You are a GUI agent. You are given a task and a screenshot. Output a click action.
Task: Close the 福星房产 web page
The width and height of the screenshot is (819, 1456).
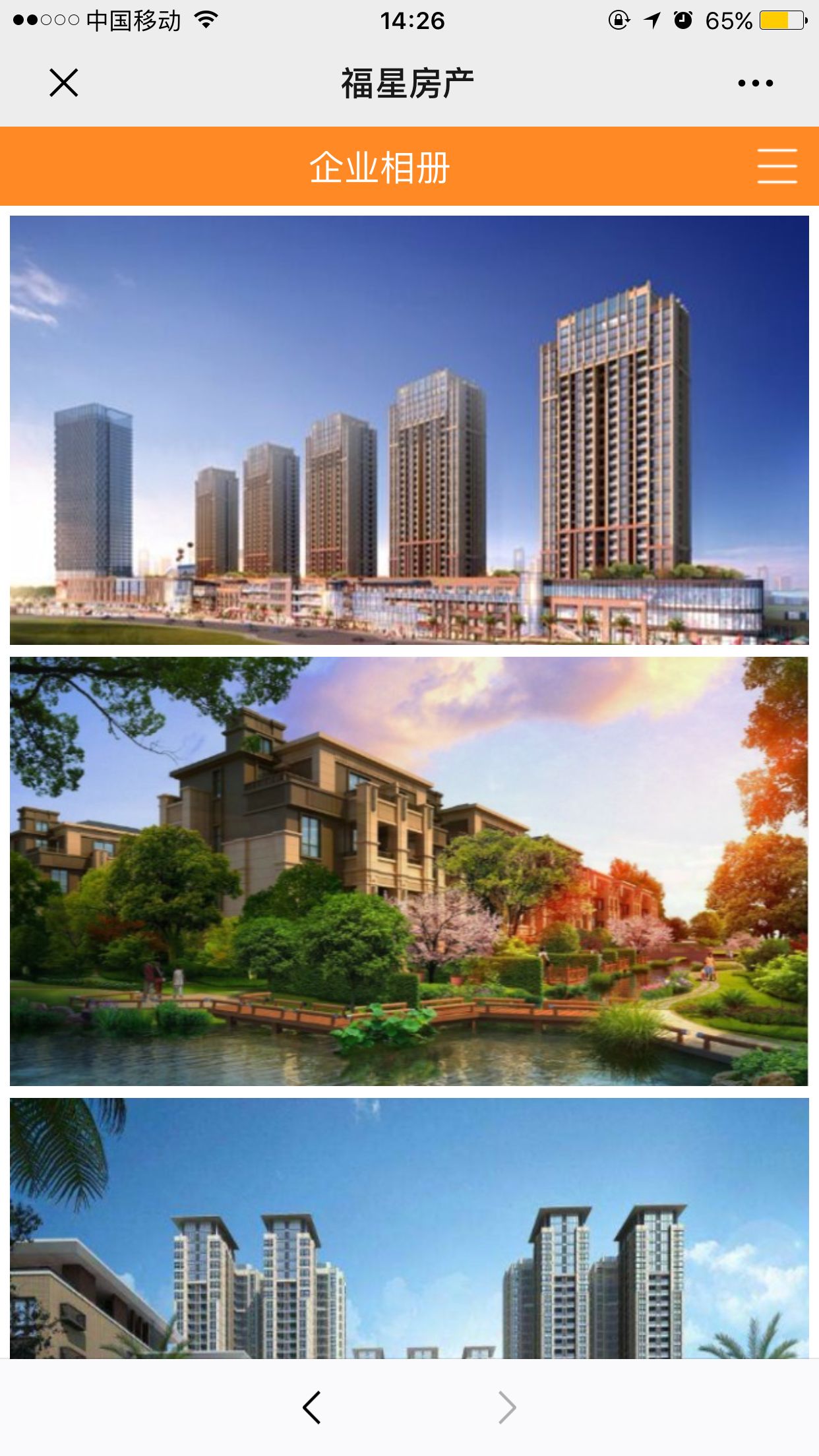(64, 83)
